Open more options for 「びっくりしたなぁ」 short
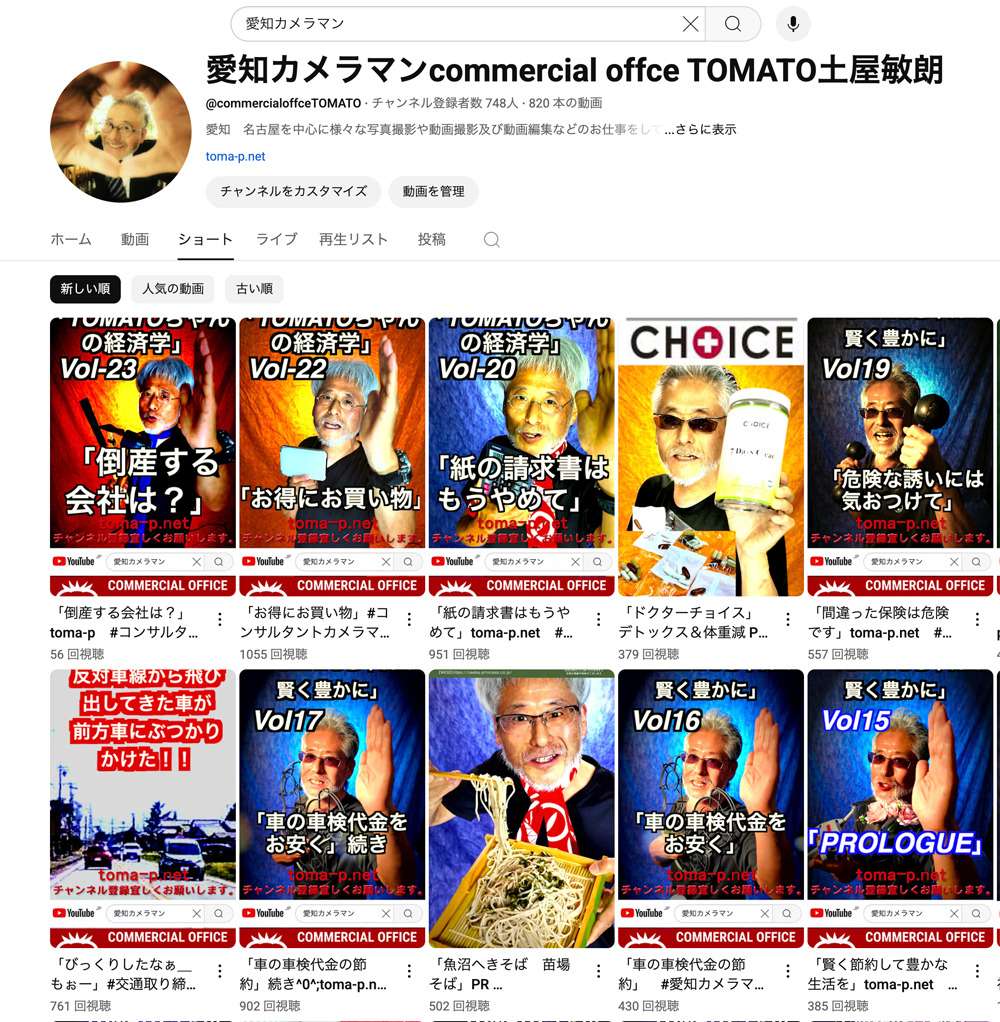 [219, 972]
